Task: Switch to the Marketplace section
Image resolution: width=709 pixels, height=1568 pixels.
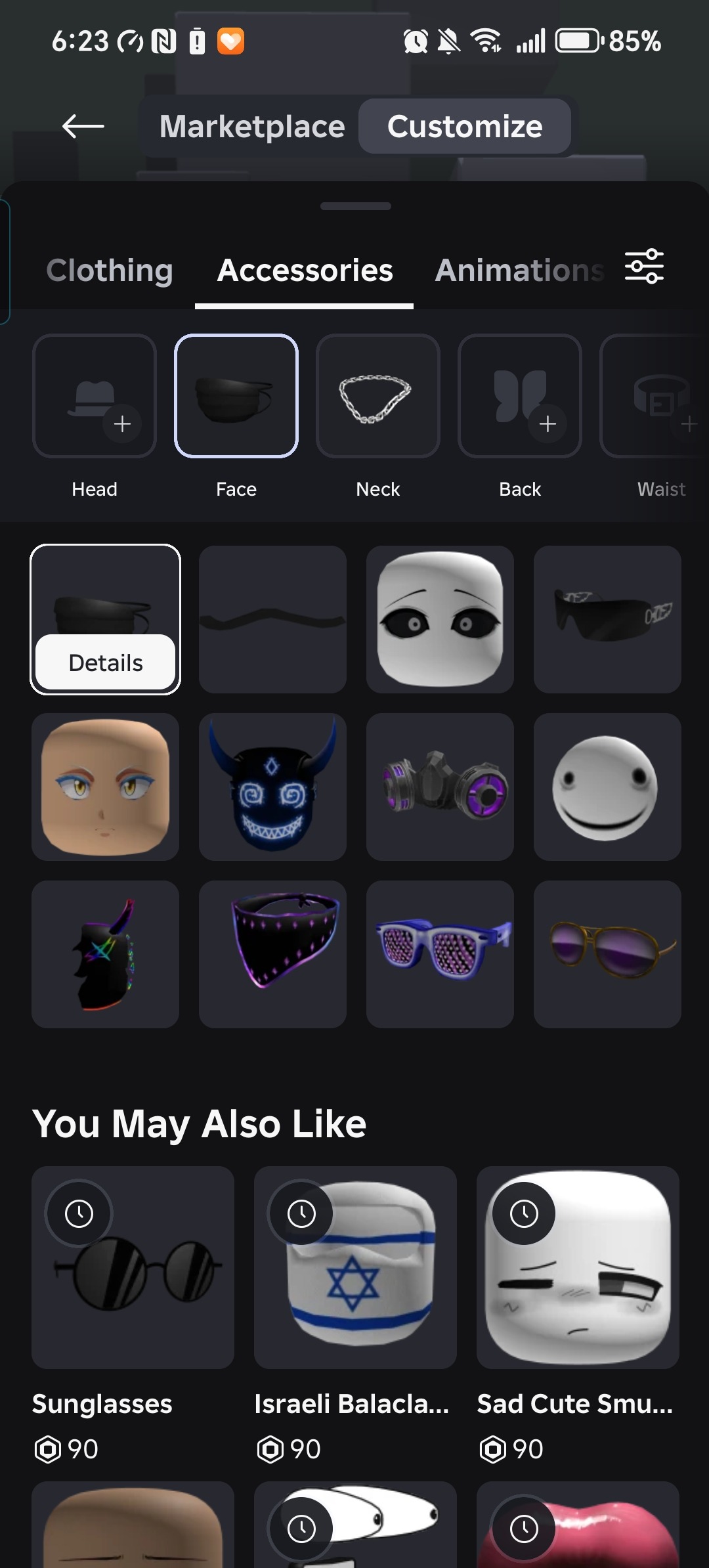Action: tap(251, 126)
